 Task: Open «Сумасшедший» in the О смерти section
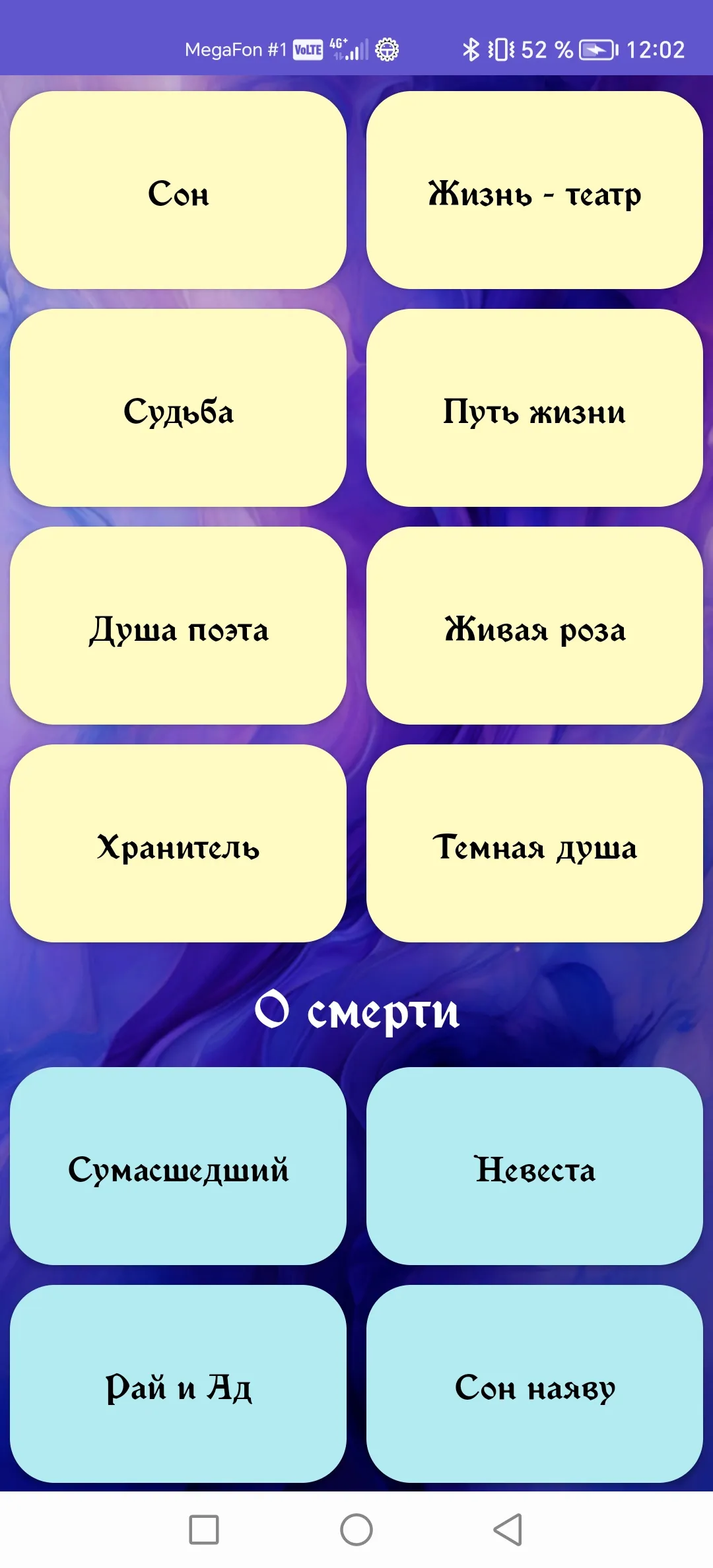(x=178, y=1166)
